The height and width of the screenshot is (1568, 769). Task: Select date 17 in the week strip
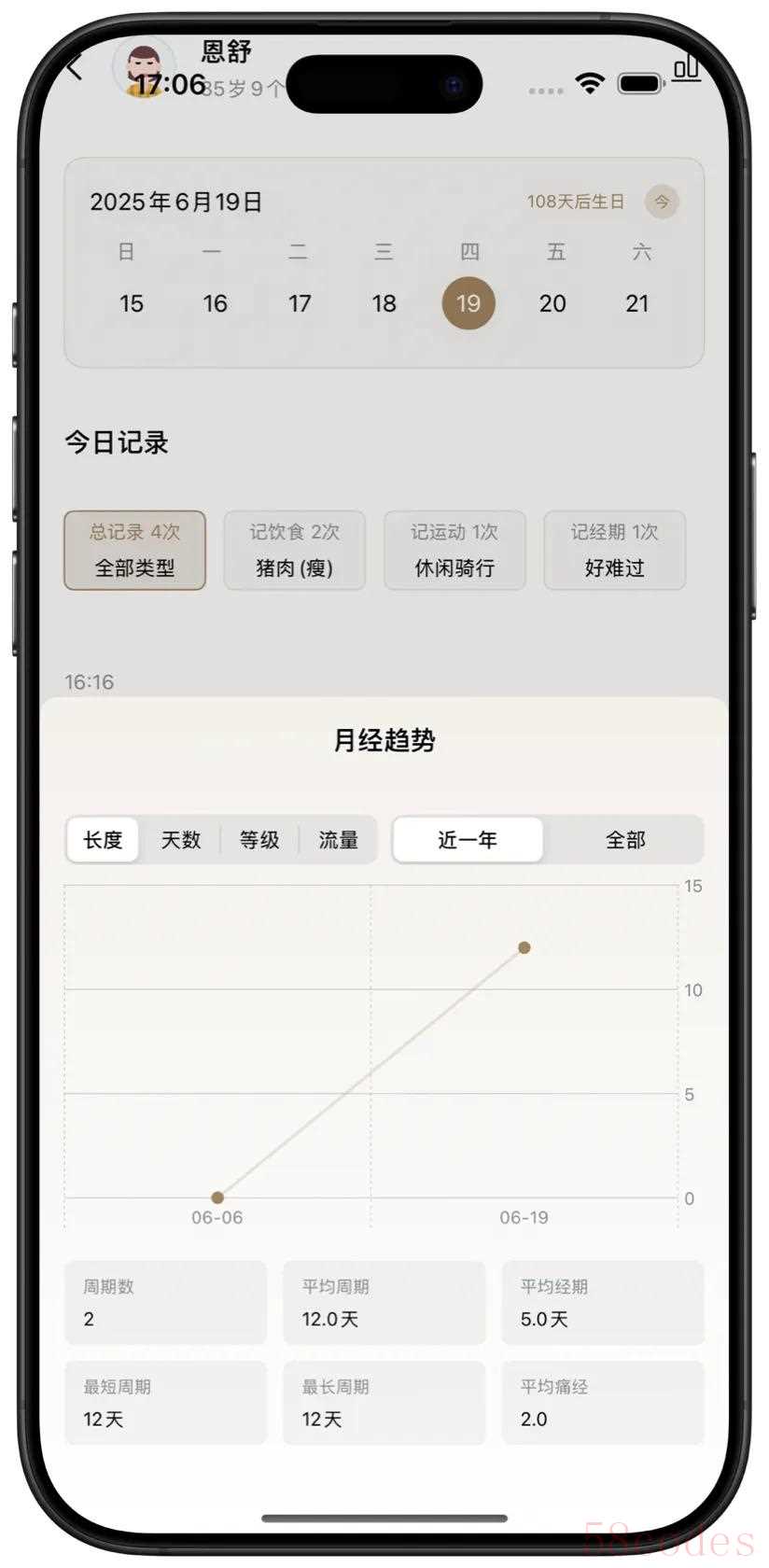click(300, 303)
